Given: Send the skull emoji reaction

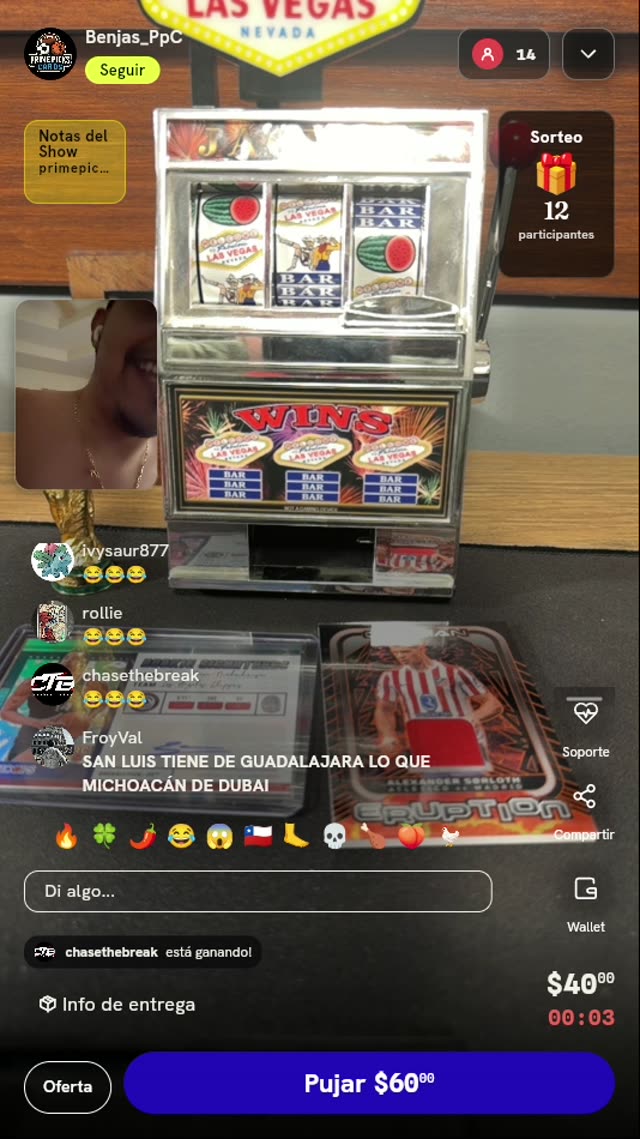Looking at the screenshot, I should pyautogui.click(x=333, y=836).
